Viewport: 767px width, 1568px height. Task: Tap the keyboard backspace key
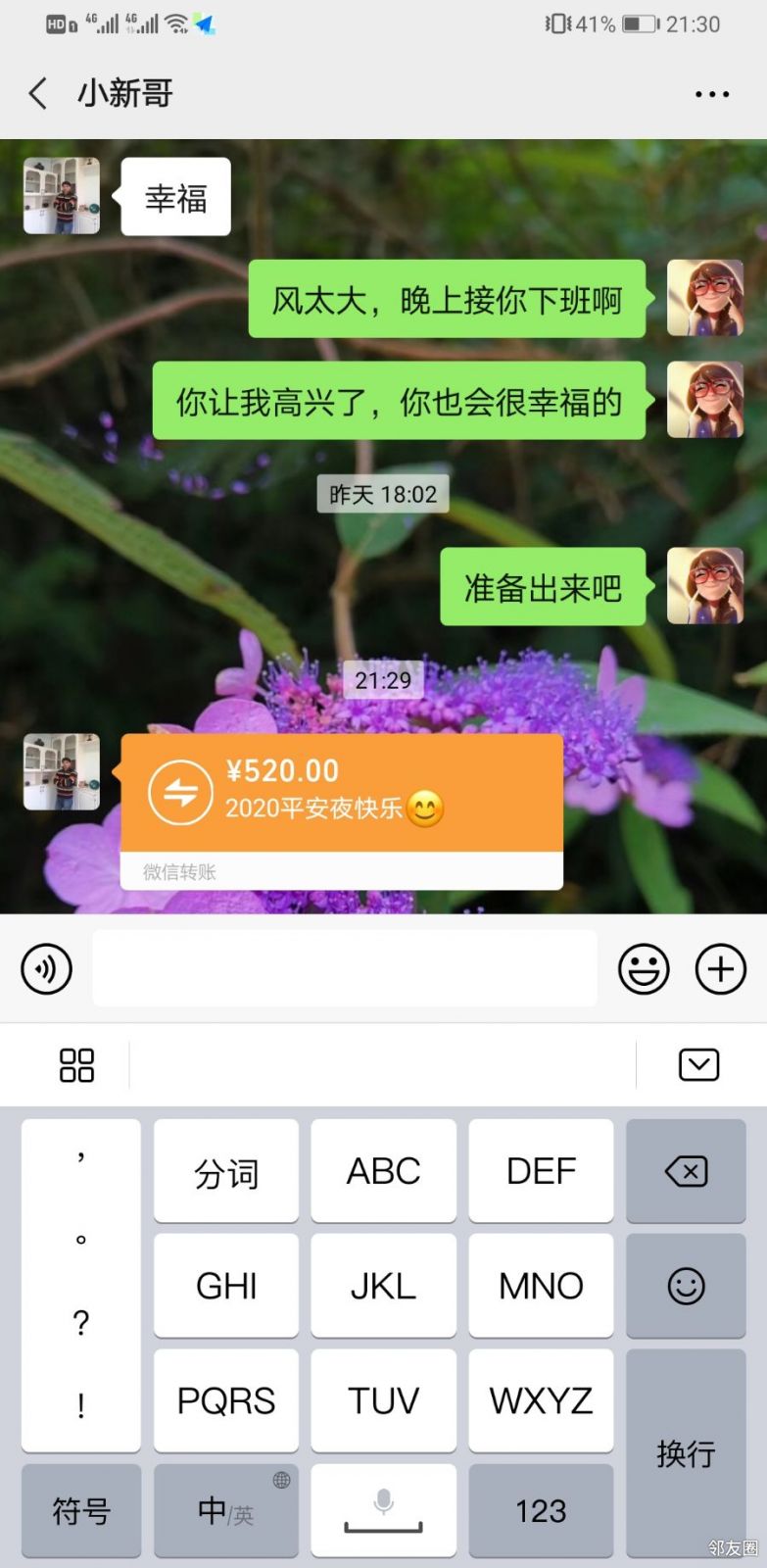coord(686,1171)
